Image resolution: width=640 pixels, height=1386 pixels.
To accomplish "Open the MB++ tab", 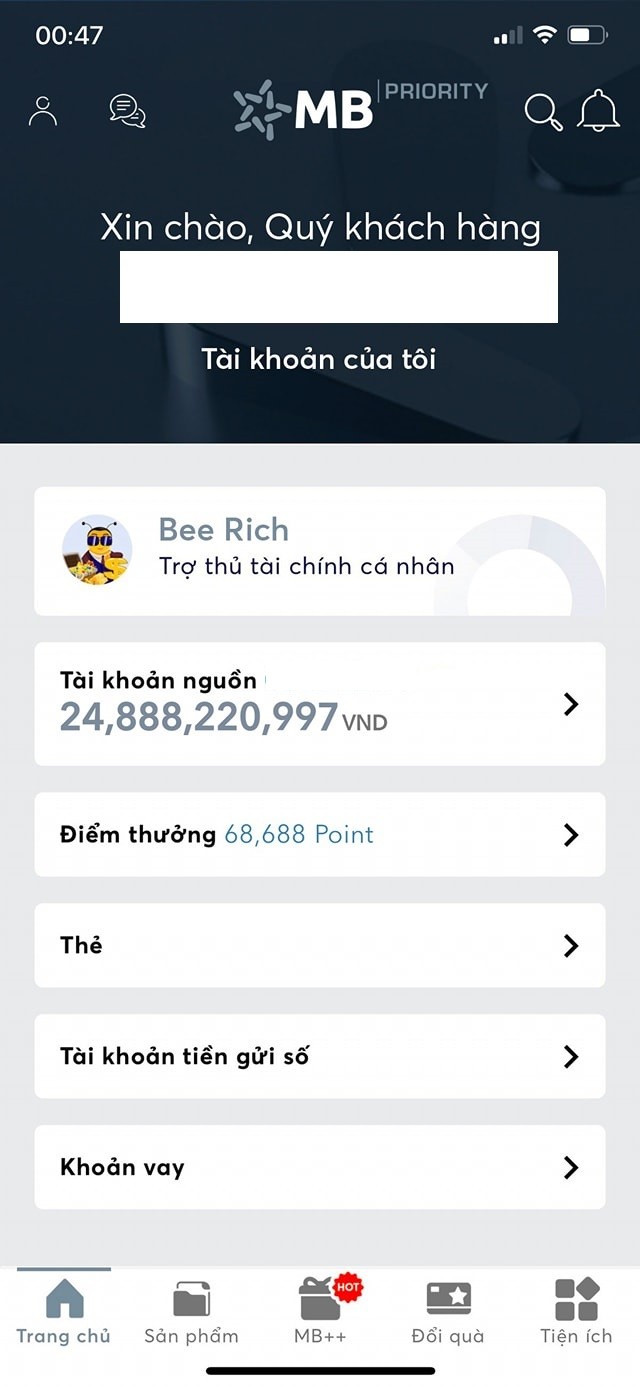I will [x=321, y=1313].
